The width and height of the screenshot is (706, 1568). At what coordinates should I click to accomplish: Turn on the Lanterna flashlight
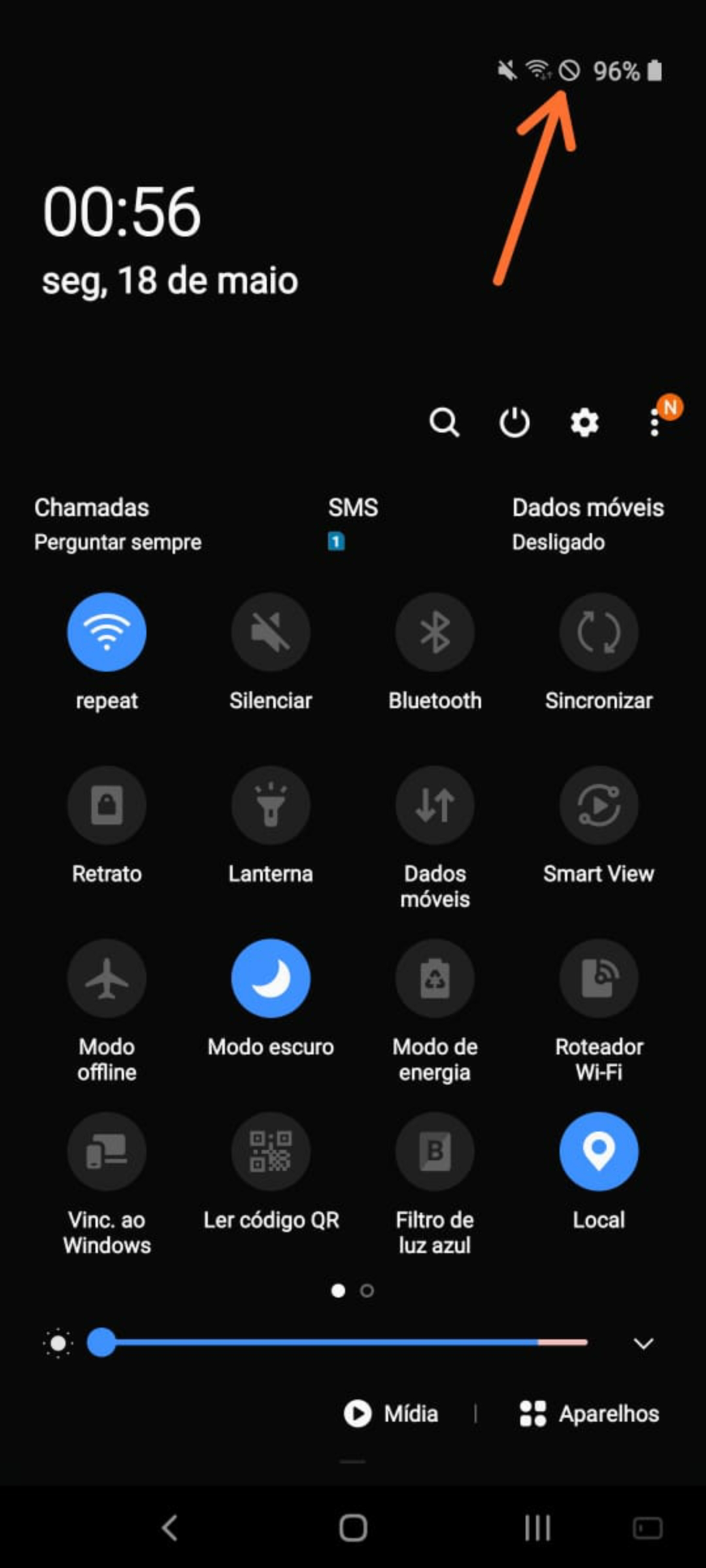(x=271, y=805)
